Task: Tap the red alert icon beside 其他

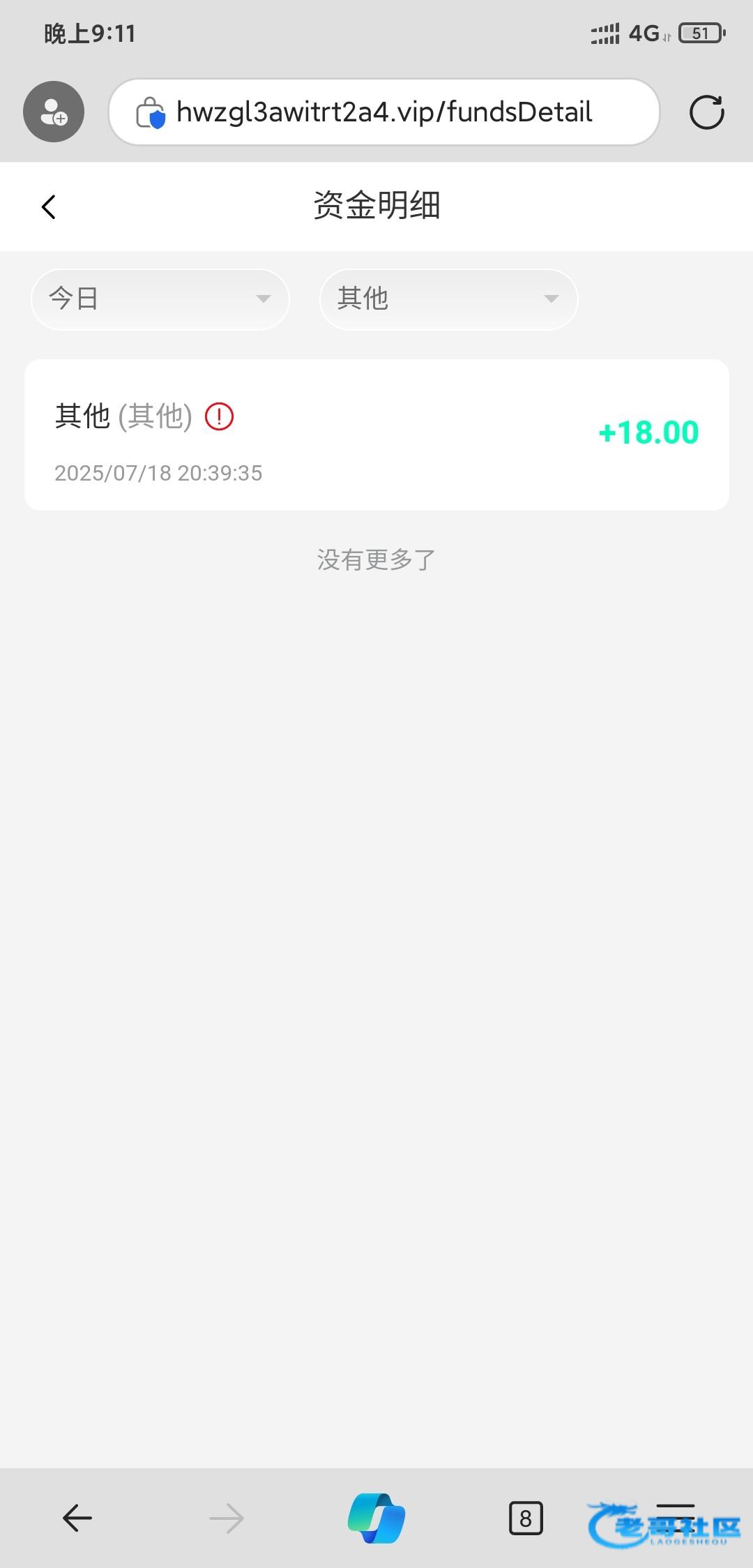Action: [x=219, y=417]
